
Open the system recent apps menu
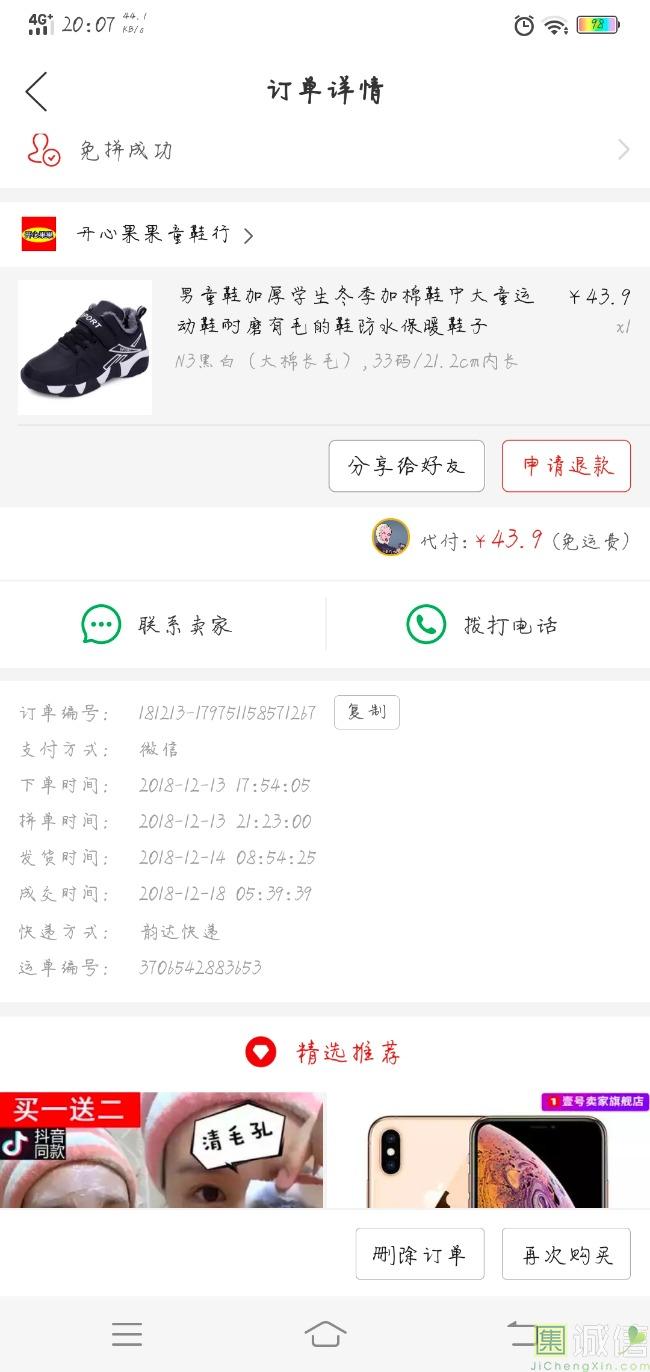127,1334
